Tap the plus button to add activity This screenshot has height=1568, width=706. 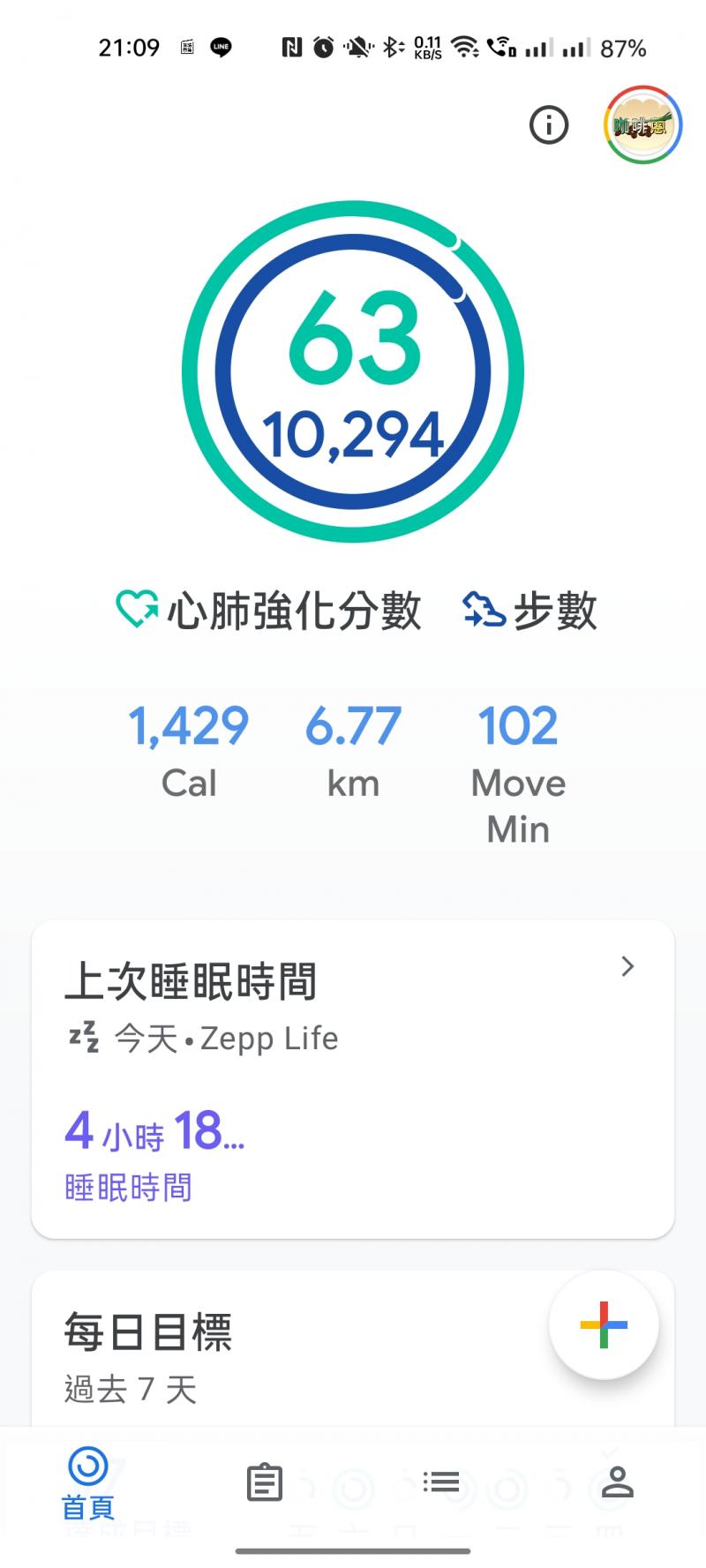click(x=604, y=1324)
